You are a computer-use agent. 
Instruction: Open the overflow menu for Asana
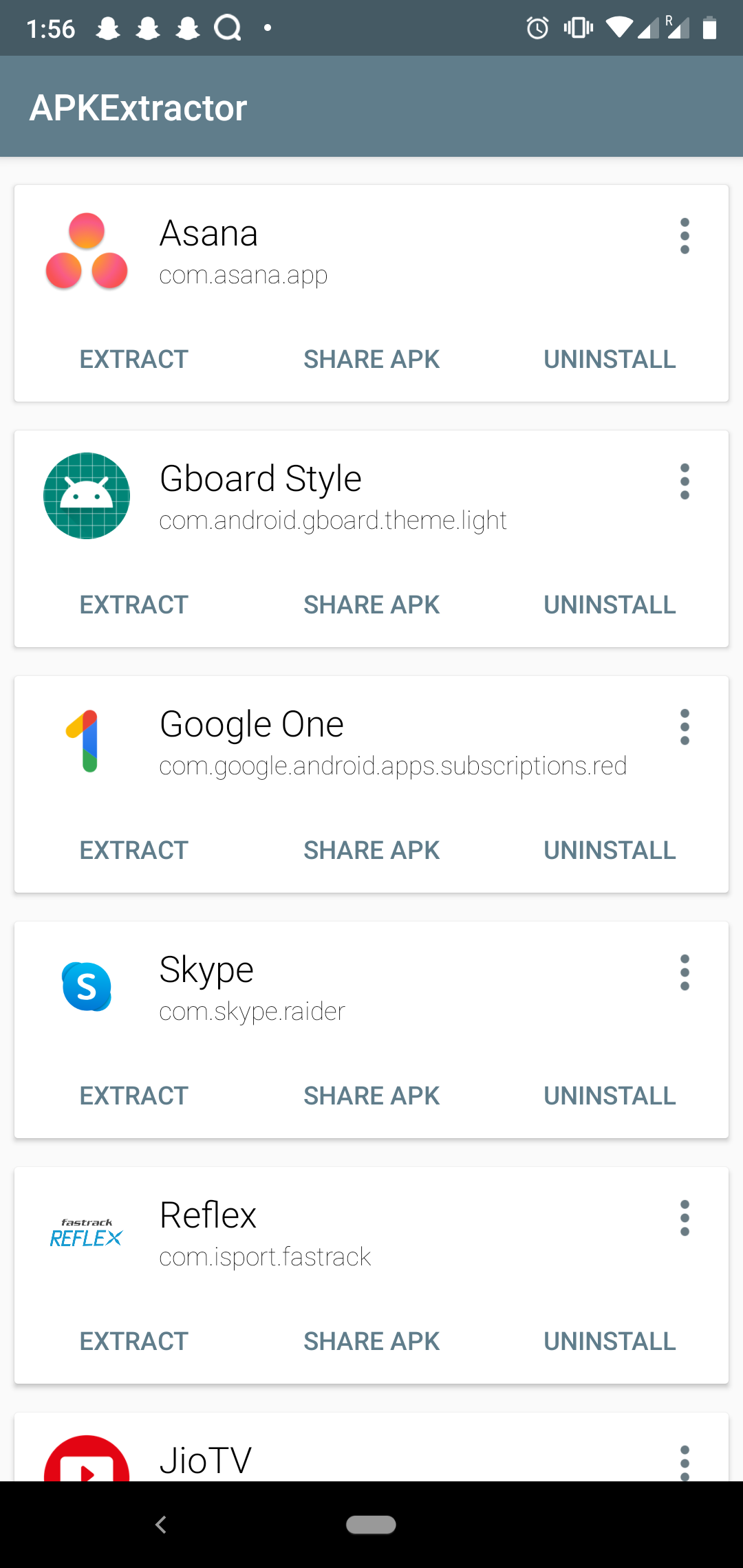coord(685,236)
